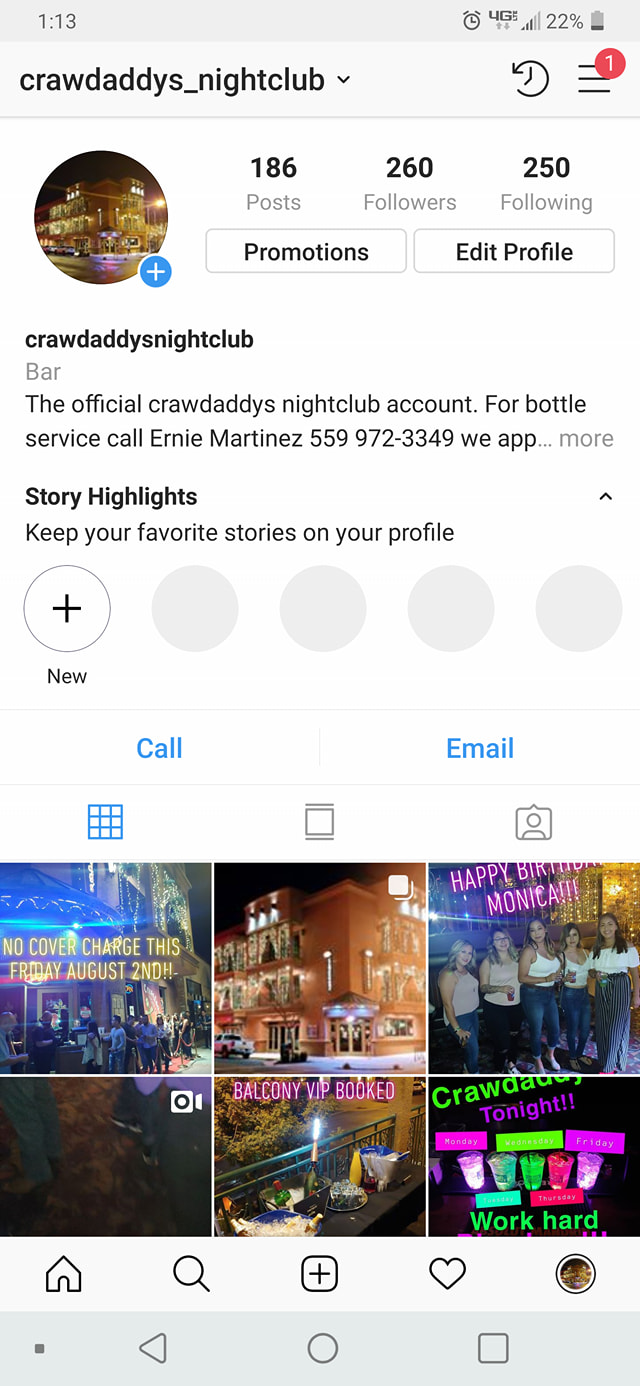
Task: Create a New story highlight
Action: pyautogui.click(x=67, y=609)
